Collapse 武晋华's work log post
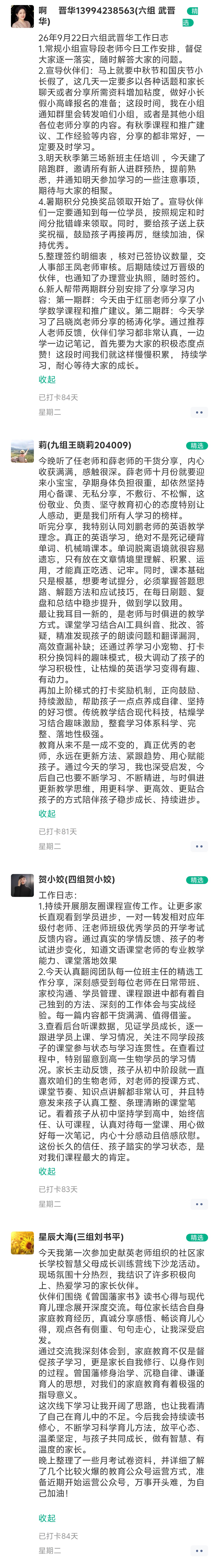Screen dimensions: 219x1568 [47, 379]
